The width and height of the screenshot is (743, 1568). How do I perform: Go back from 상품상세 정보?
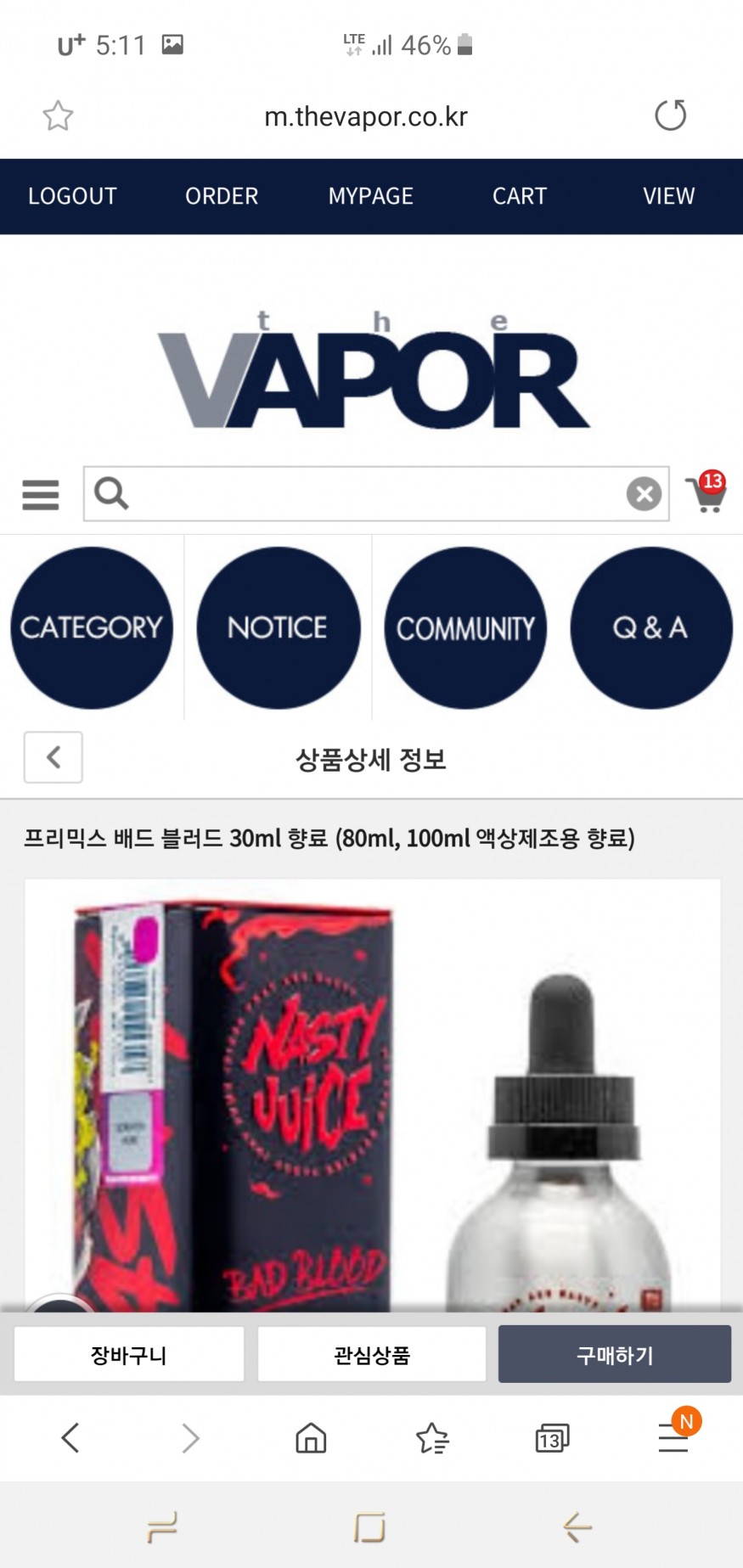pyautogui.click(x=53, y=756)
